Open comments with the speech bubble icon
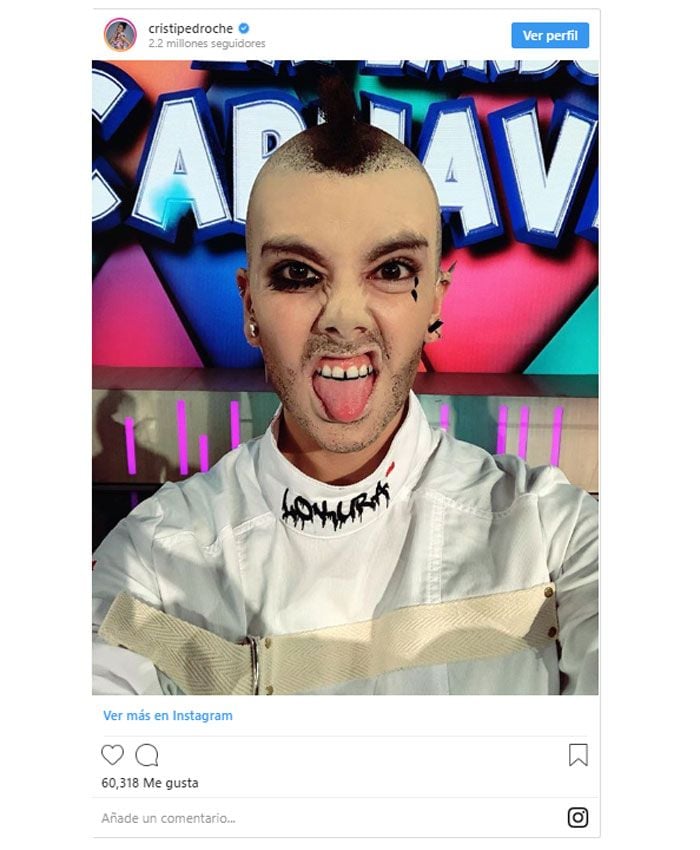The width and height of the screenshot is (700, 850). tap(147, 755)
